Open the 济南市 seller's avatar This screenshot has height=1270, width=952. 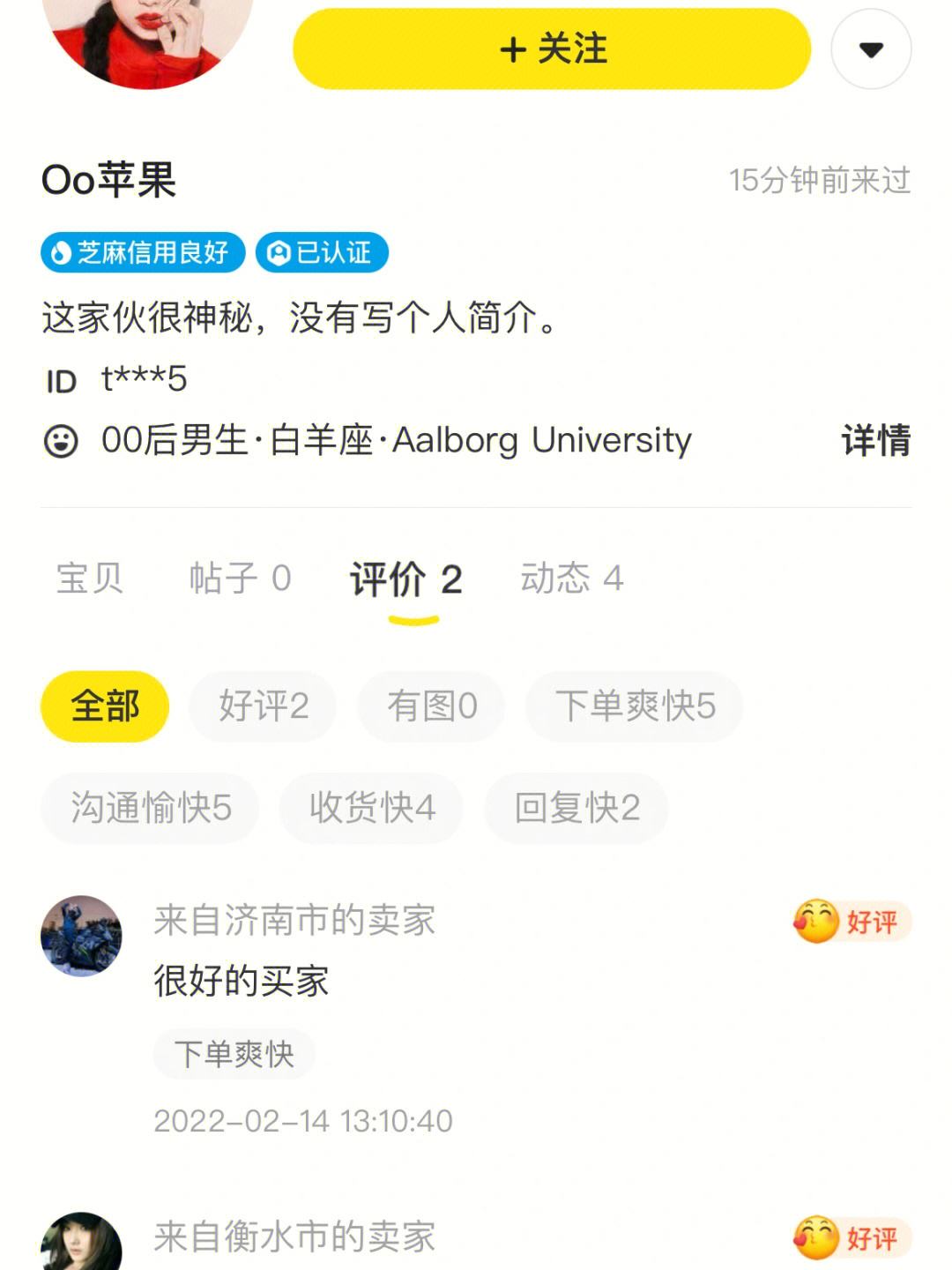pos(81,936)
